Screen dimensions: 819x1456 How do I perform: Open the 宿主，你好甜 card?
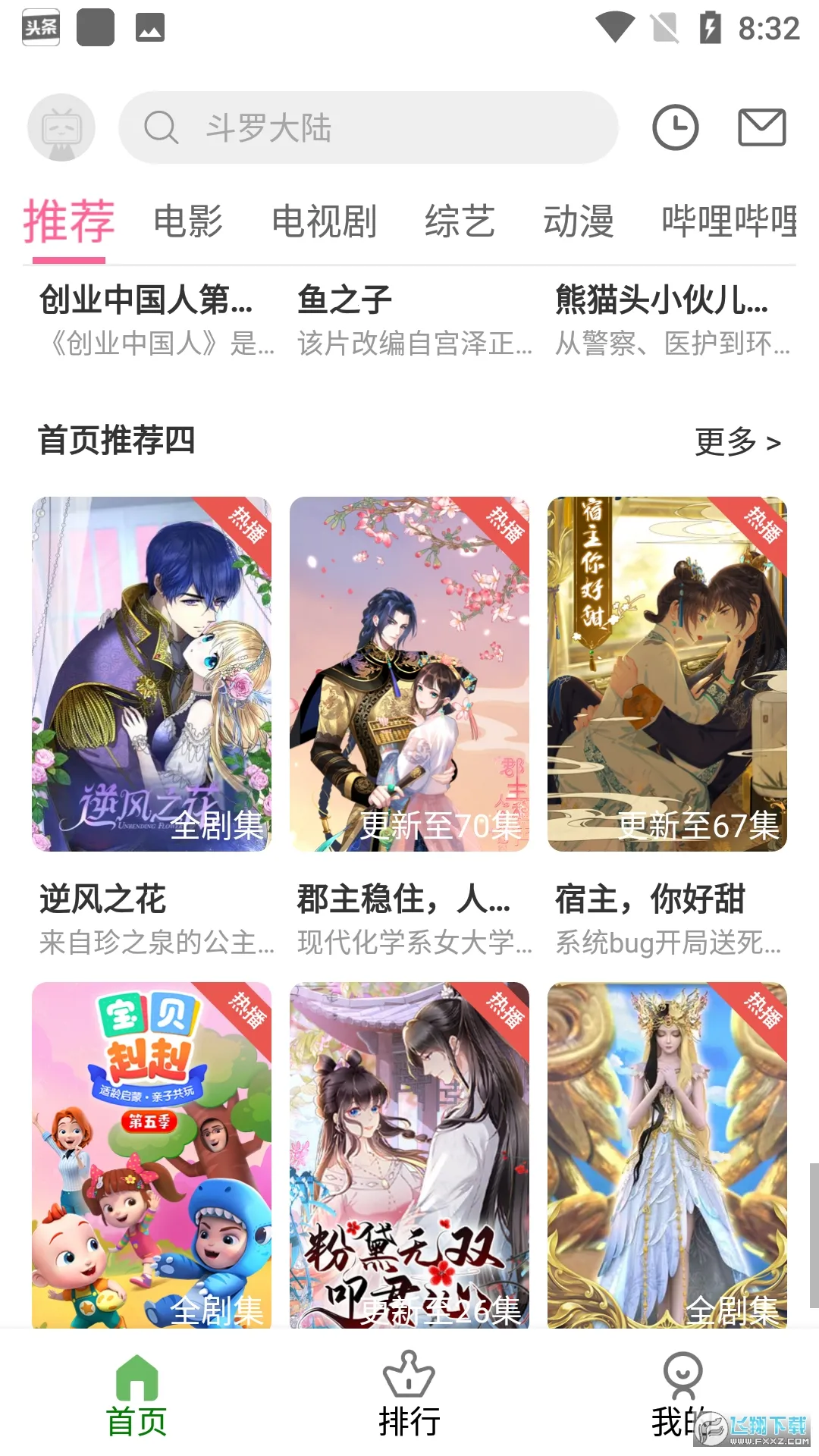tap(667, 673)
